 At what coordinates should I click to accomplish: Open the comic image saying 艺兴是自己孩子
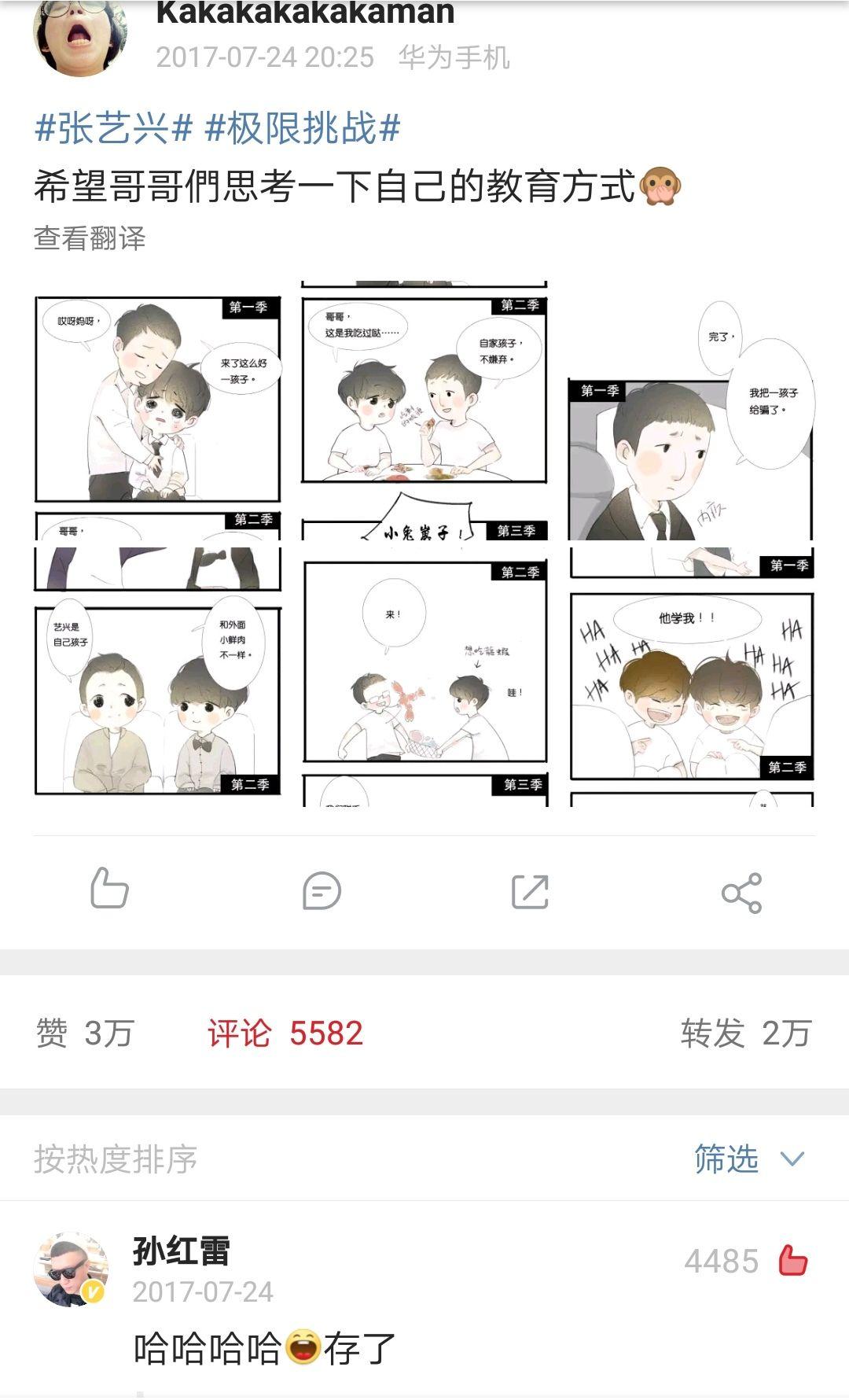tap(157, 676)
